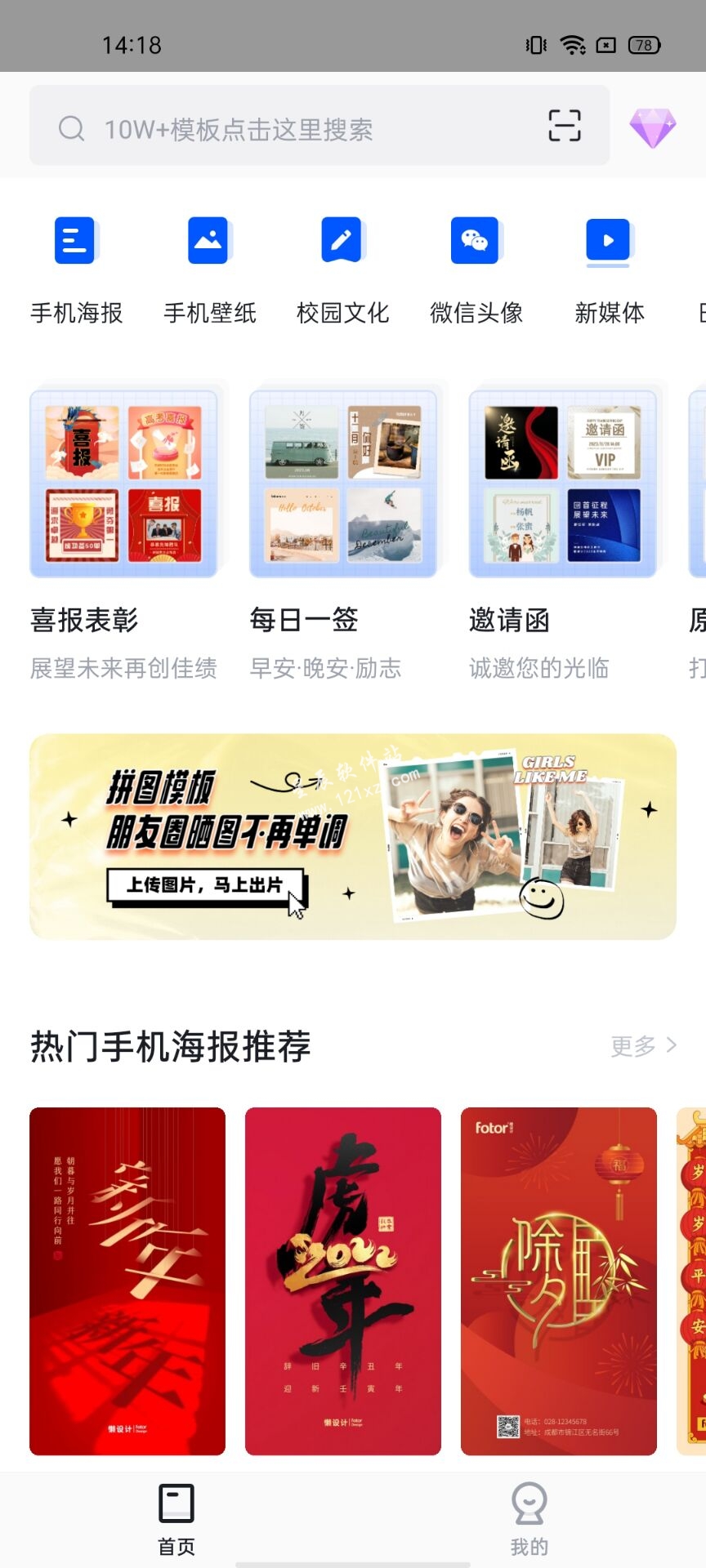Image resolution: width=706 pixels, height=1568 pixels.
Task: Open the 除夕 fotor poster template
Action: [x=559, y=1281]
